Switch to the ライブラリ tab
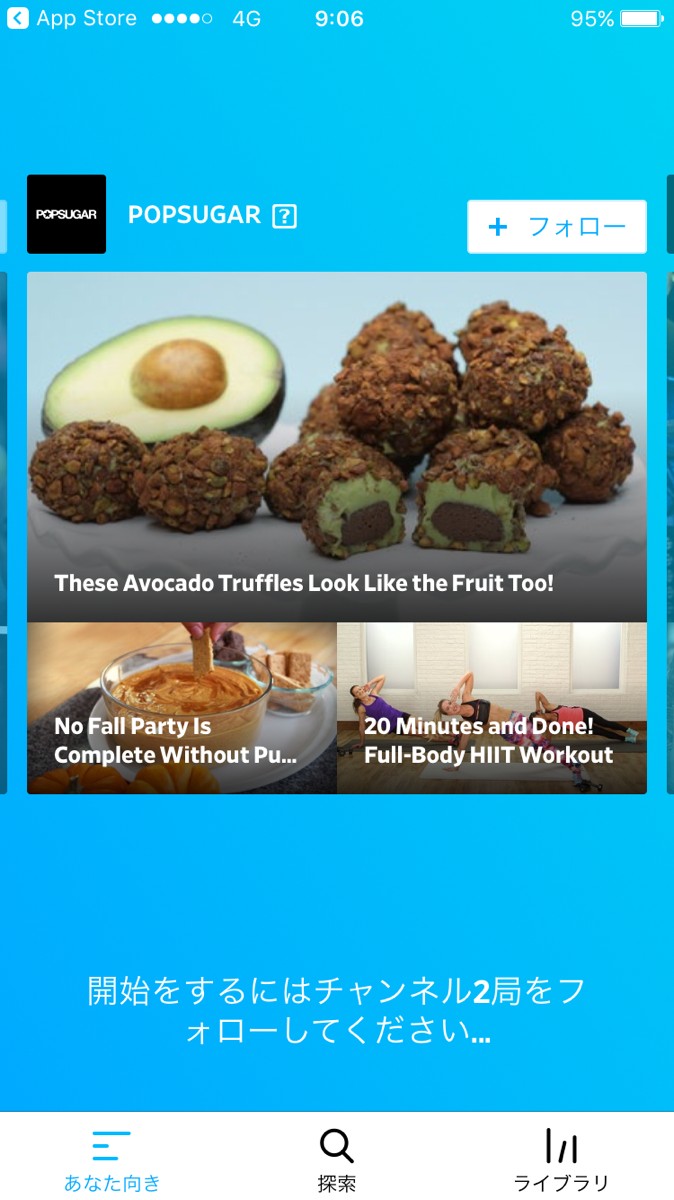Screen dimensions: 674x1200 pos(561,1160)
